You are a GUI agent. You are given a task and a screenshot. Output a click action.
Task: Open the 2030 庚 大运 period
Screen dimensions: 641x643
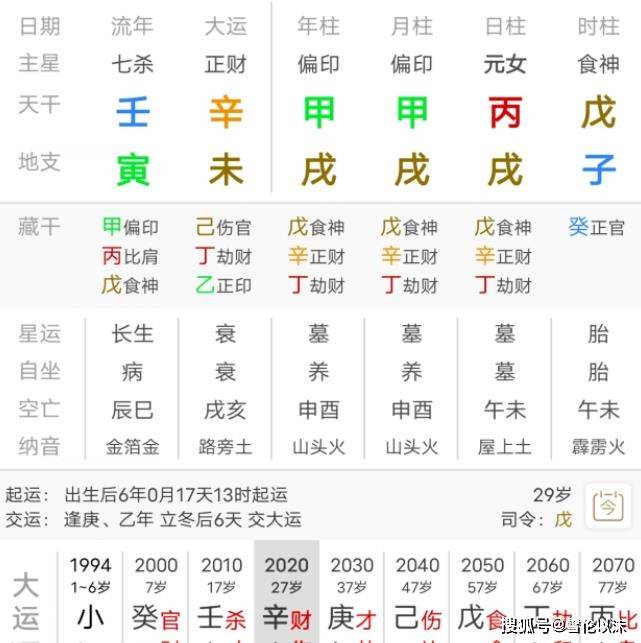point(352,594)
